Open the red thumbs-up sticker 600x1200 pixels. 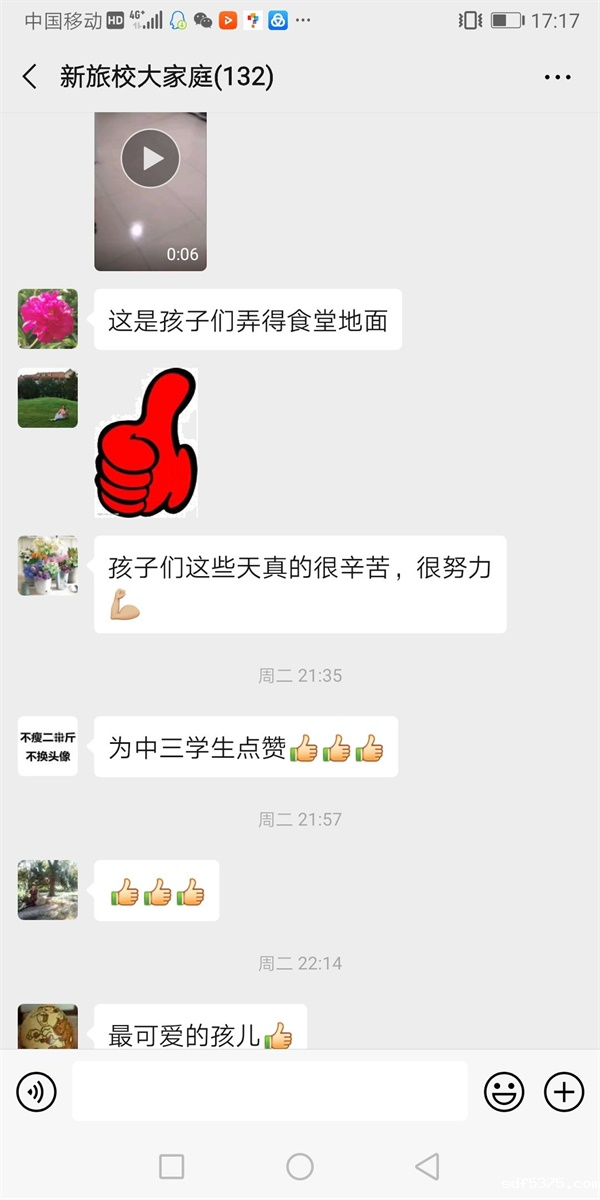[x=146, y=443]
